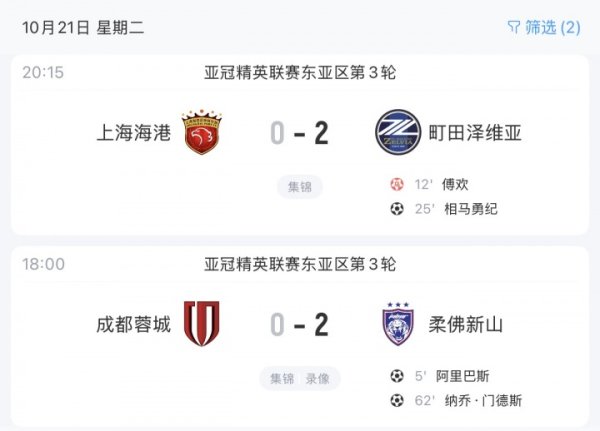The height and width of the screenshot is (431, 600).
Task: Open the 筛选 (2) filter
Action: (x=544, y=27)
